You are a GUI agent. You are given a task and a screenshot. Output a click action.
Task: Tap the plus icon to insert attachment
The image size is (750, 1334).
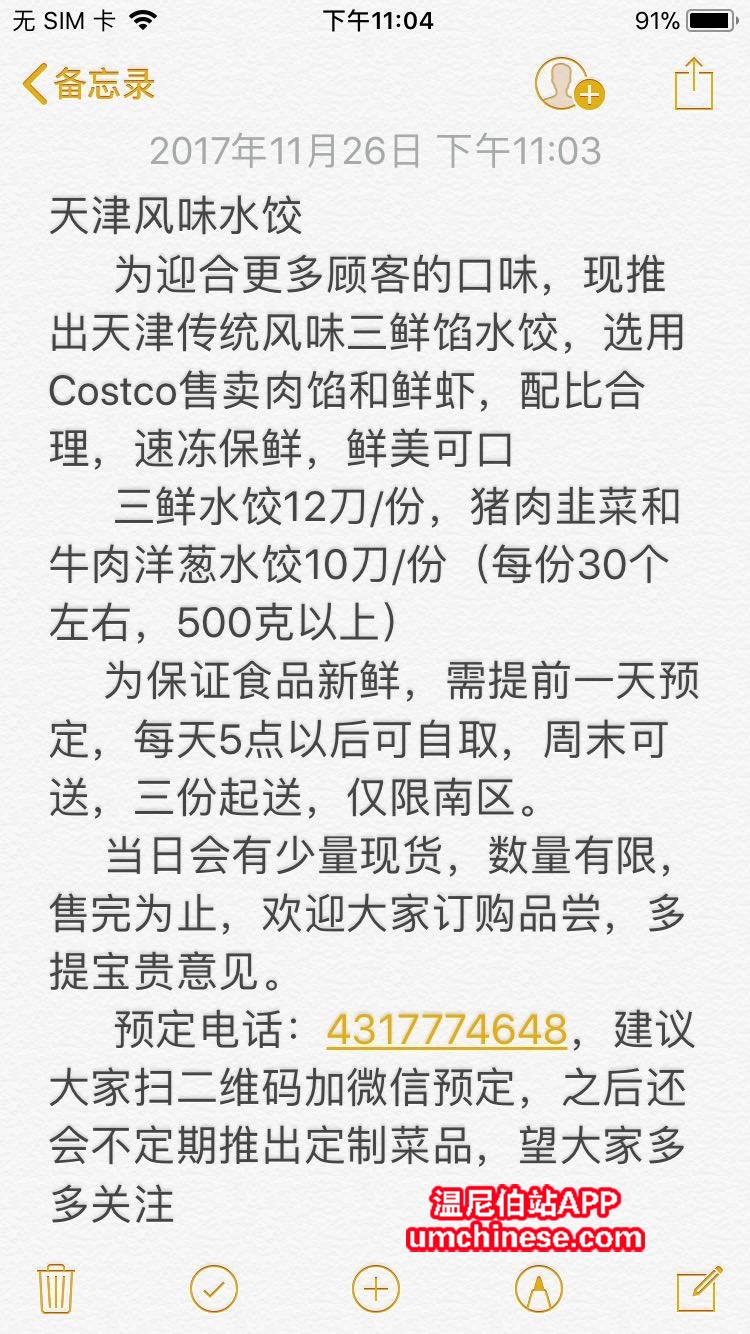click(375, 1289)
